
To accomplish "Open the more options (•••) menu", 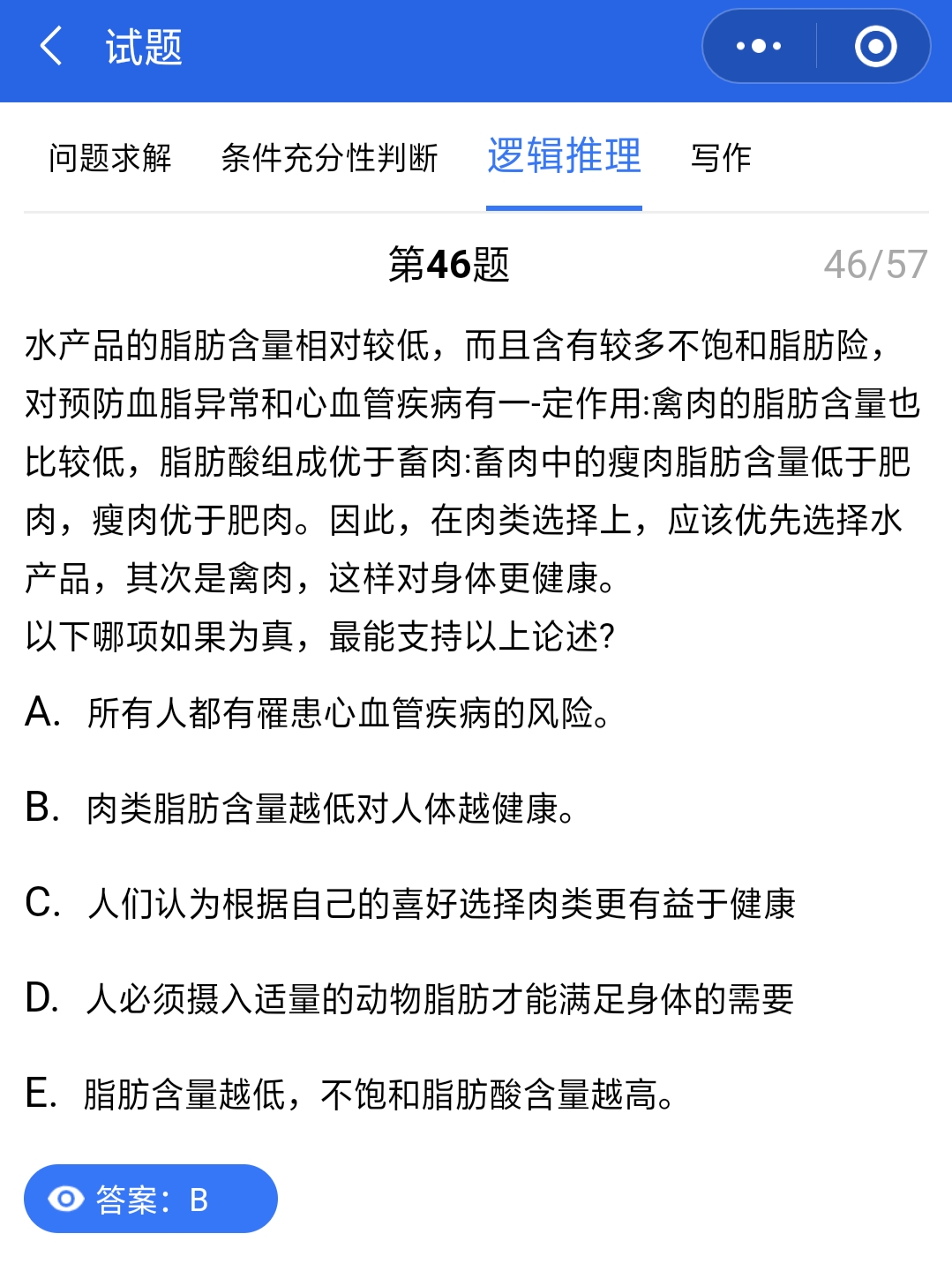I will [759, 47].
